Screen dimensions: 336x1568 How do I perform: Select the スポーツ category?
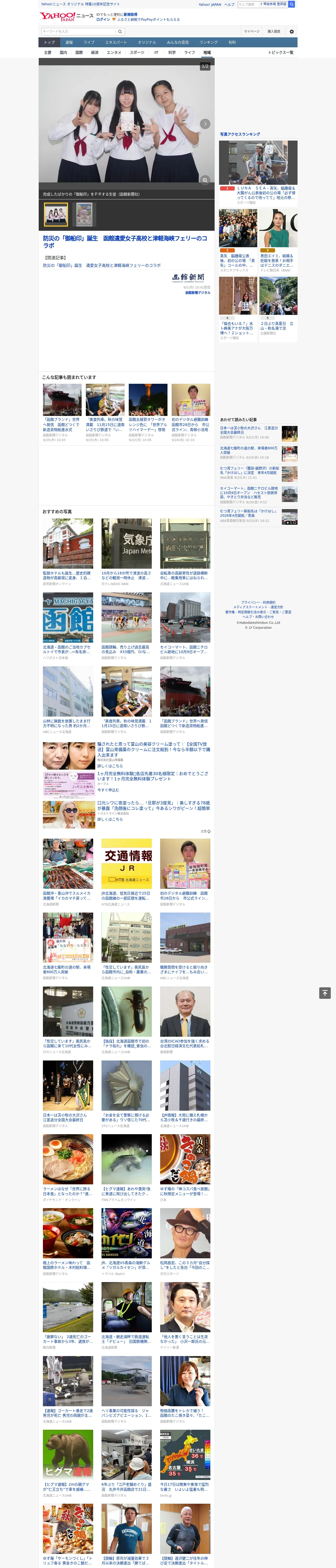point(137,52)
